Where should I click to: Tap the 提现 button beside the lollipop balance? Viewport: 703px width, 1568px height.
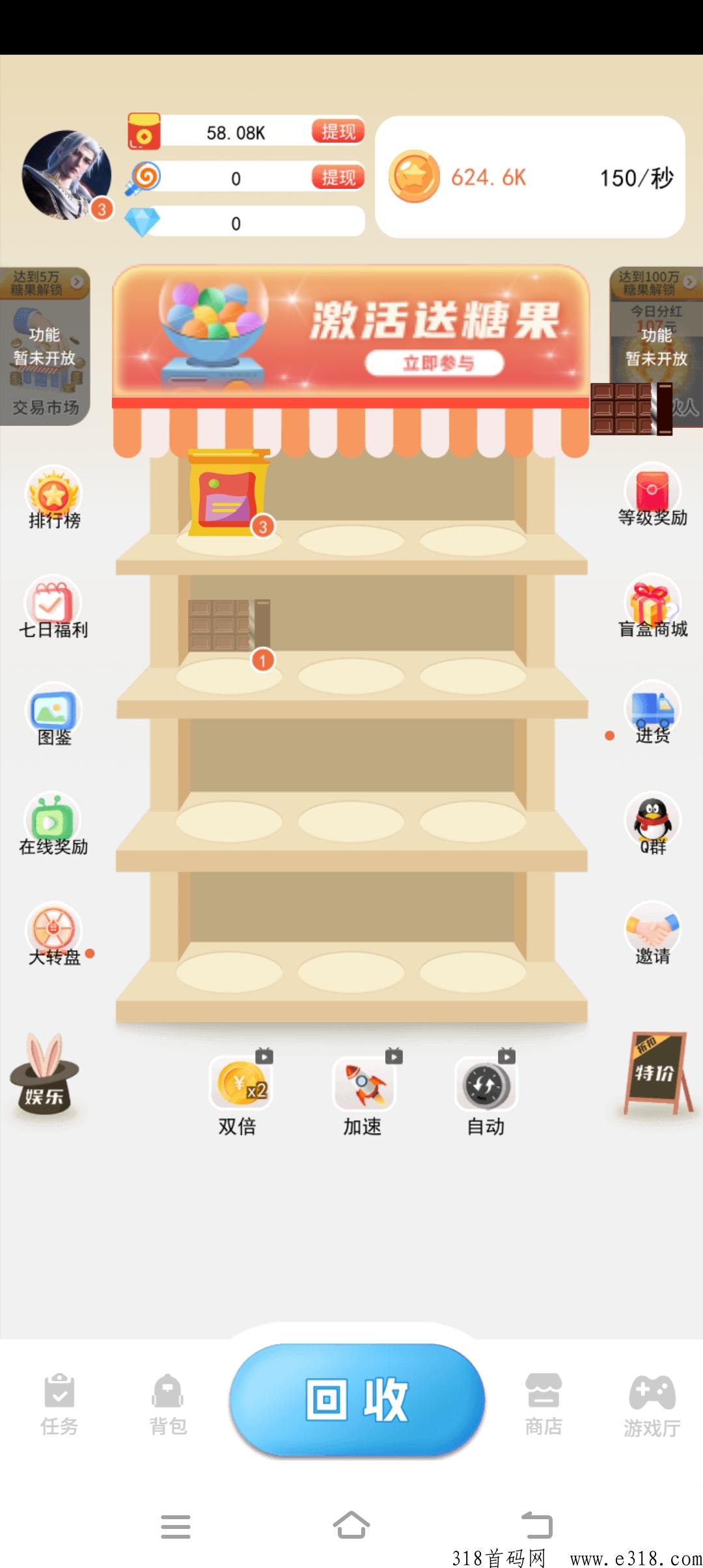(x=338, y=177)
